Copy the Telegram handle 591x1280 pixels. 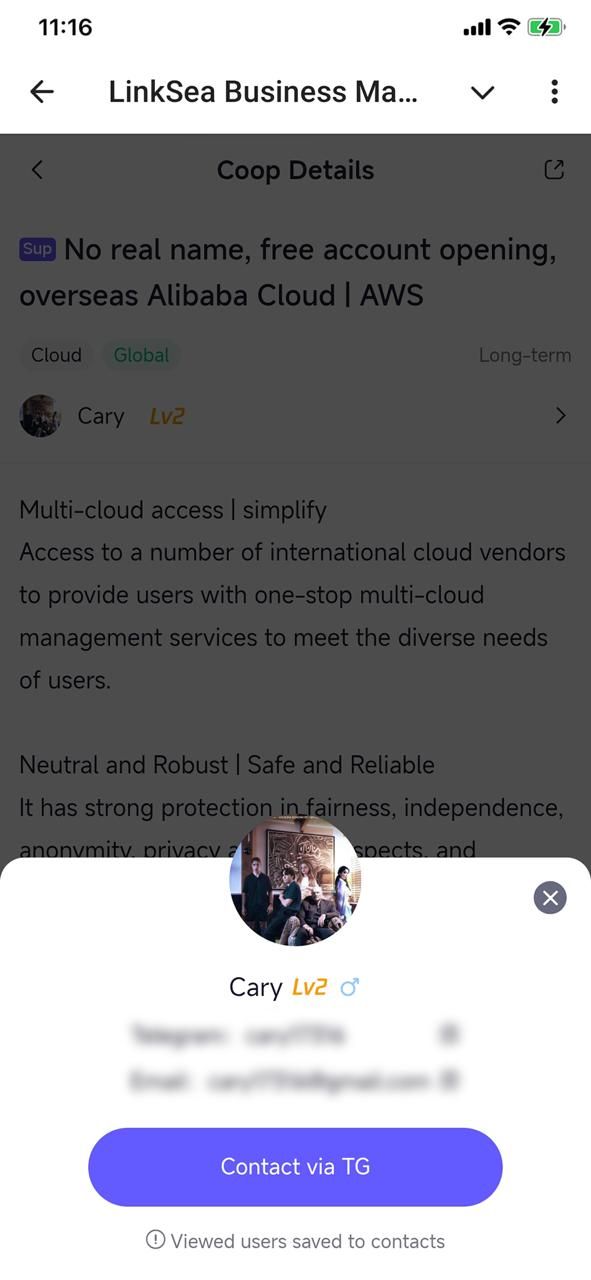click(449, 1036)
